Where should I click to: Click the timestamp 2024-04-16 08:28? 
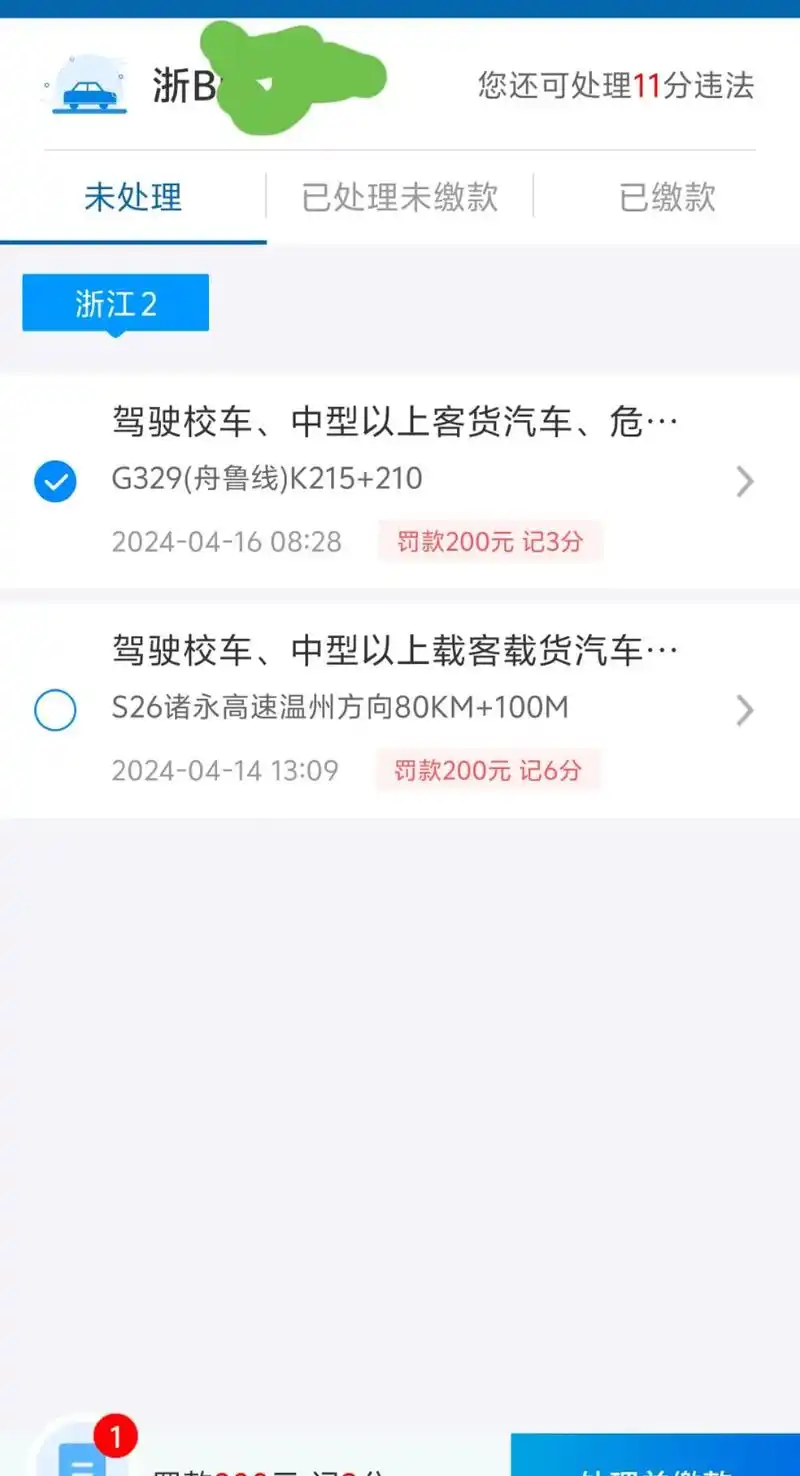pos(226,541)
